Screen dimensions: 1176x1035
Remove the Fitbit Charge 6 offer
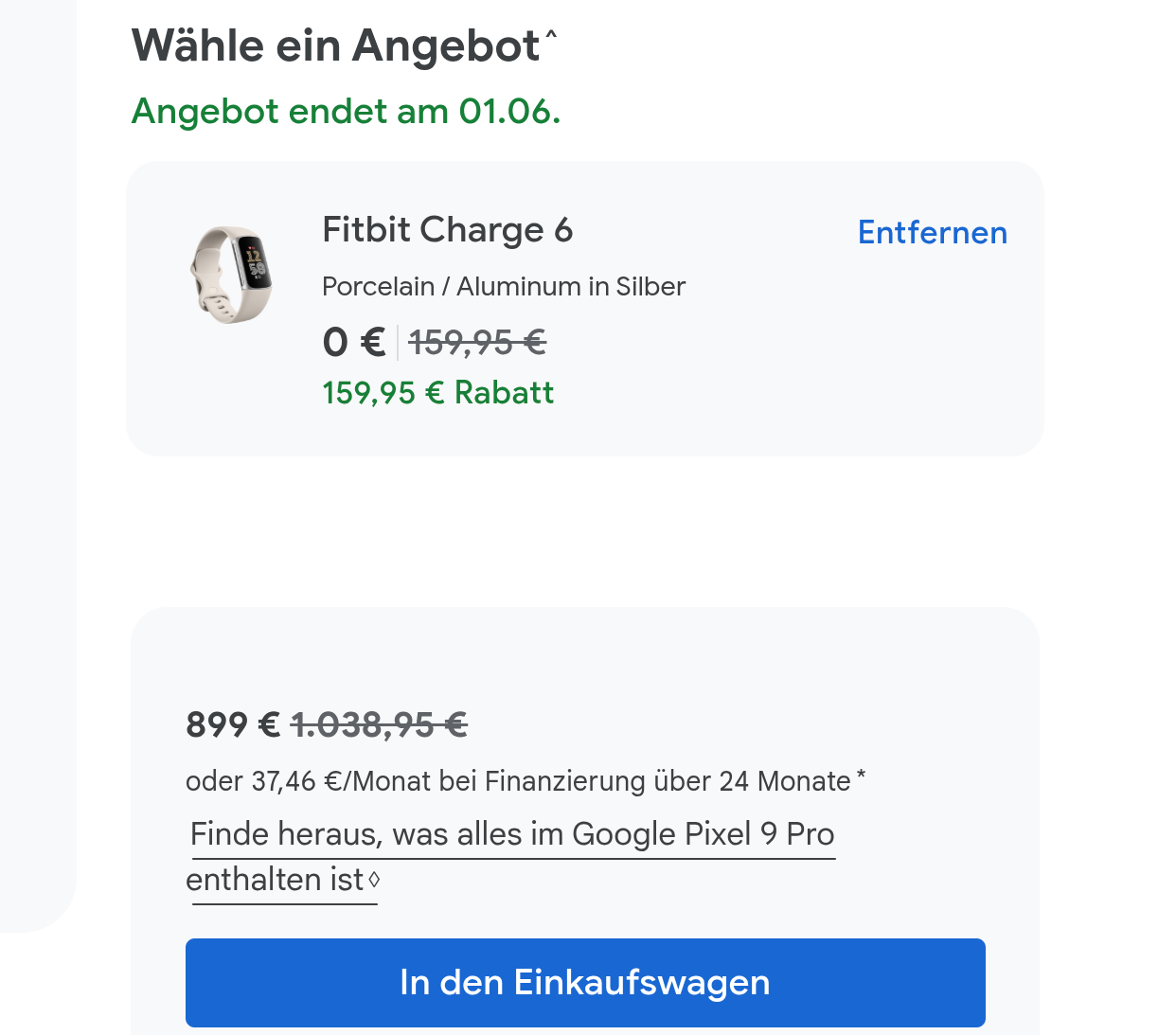(x=932, y=233)
